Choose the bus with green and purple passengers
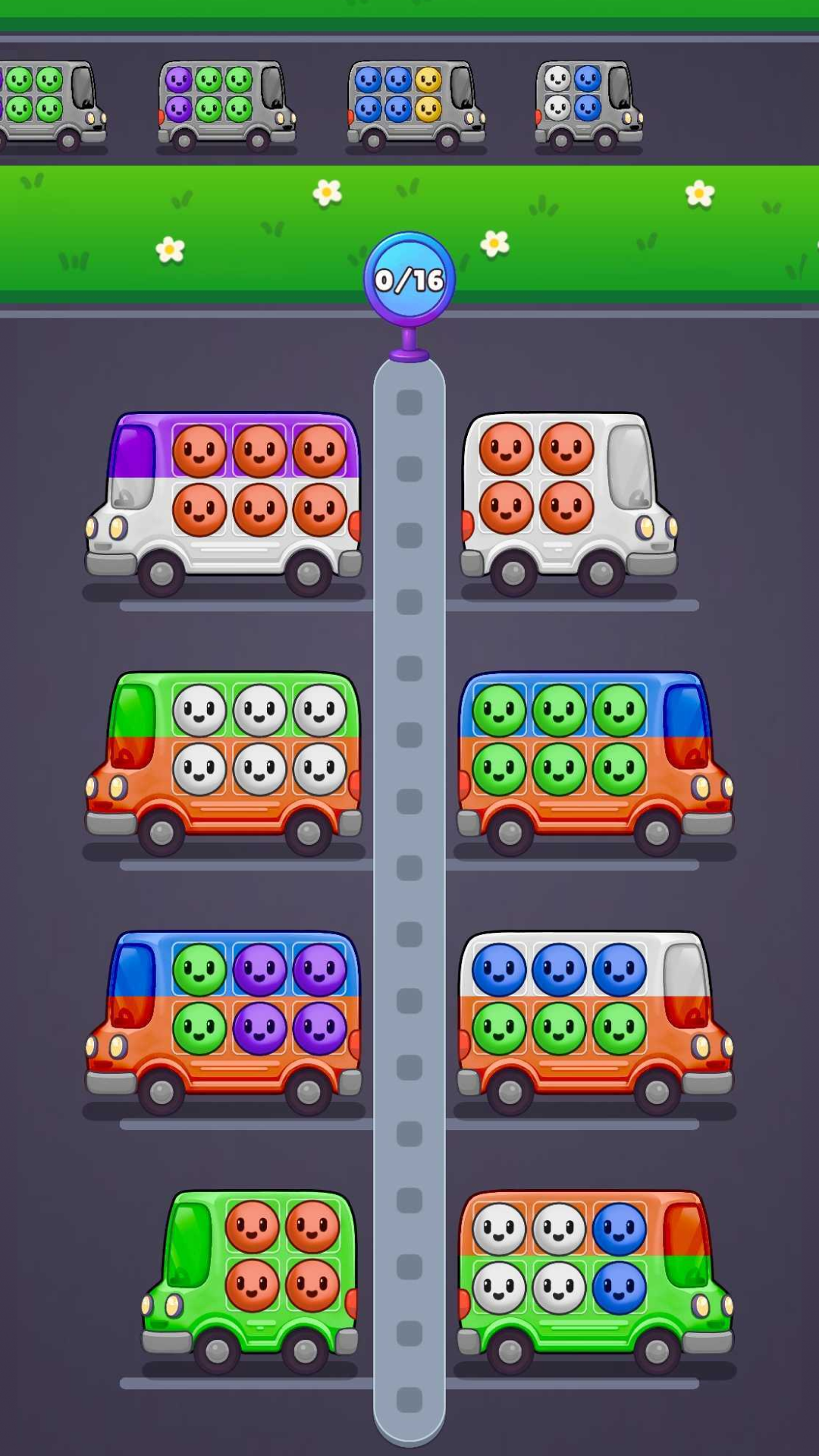This screenshot has width=819, height=1456. coord(224,1020)
